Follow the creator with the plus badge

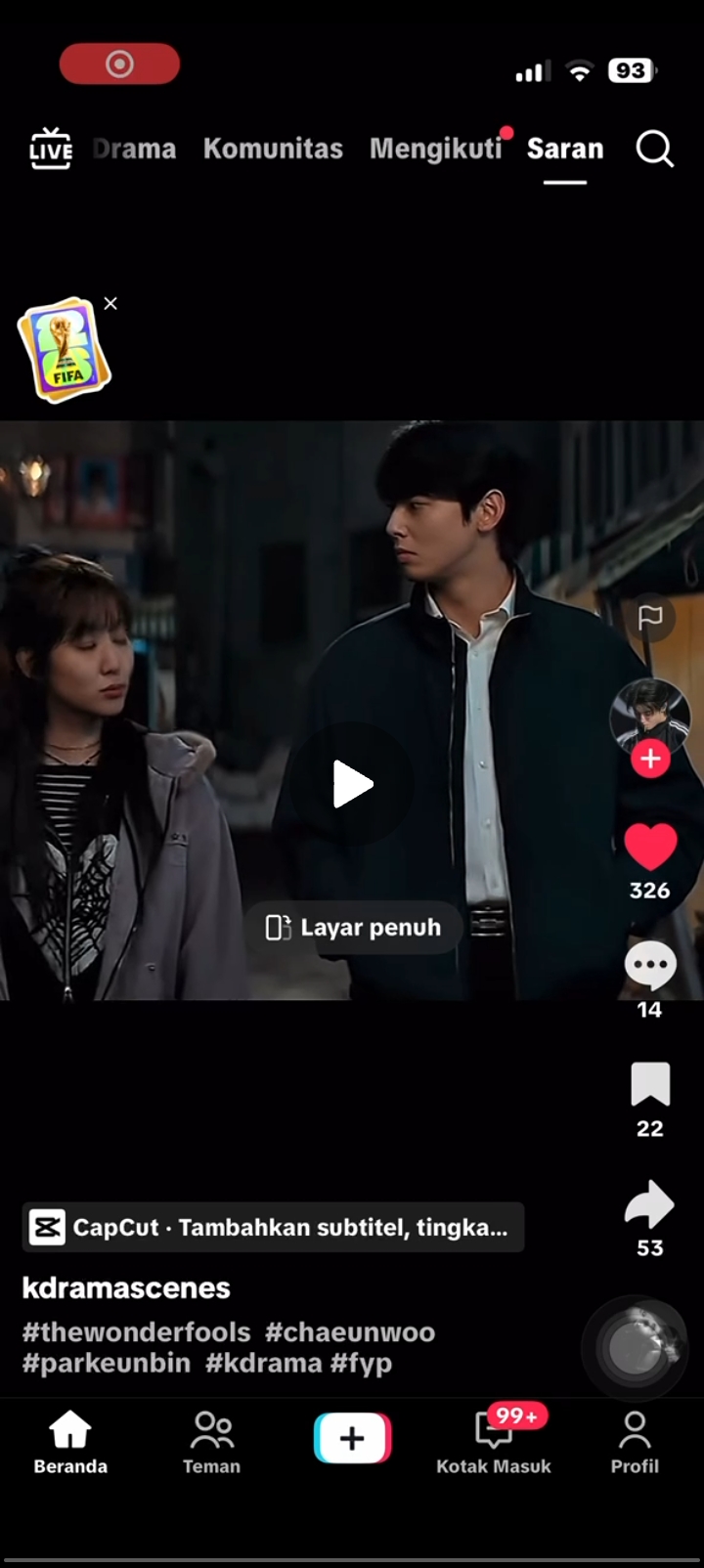pos(650,759)
